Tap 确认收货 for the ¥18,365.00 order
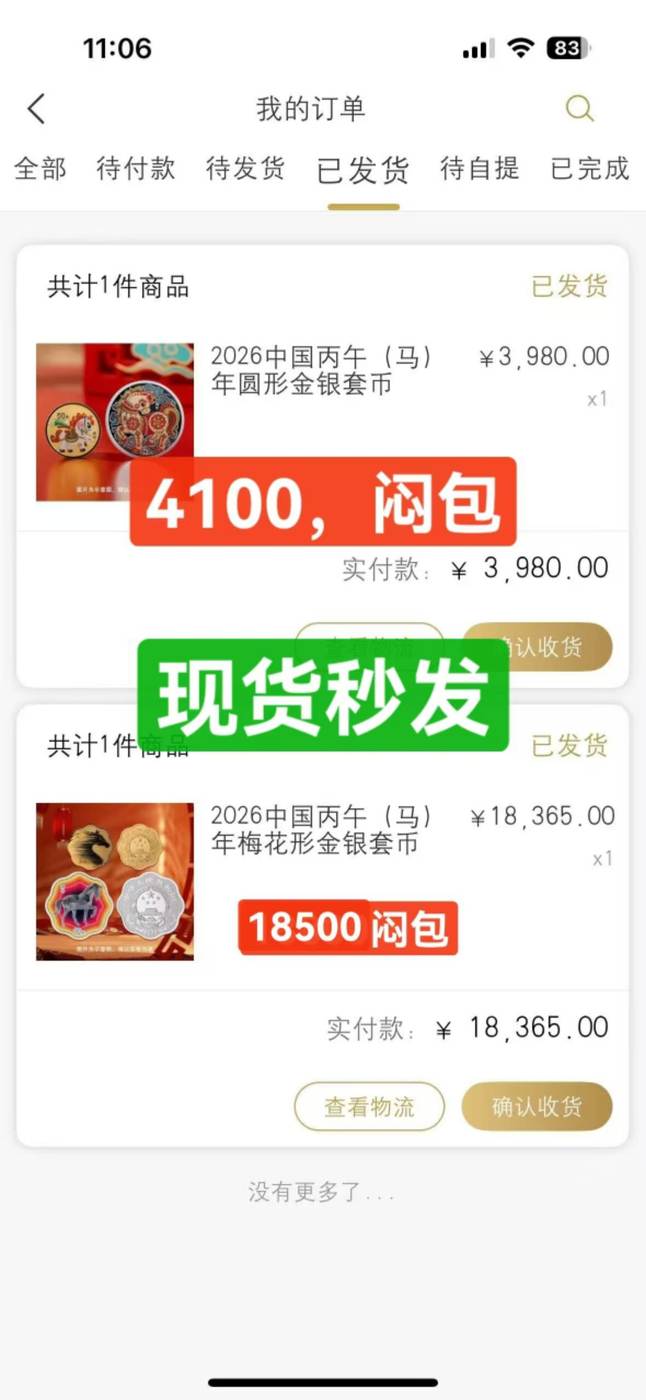Image resolution: width=646 pixels, height=1400 pixels. click(x=536, y=1107)
